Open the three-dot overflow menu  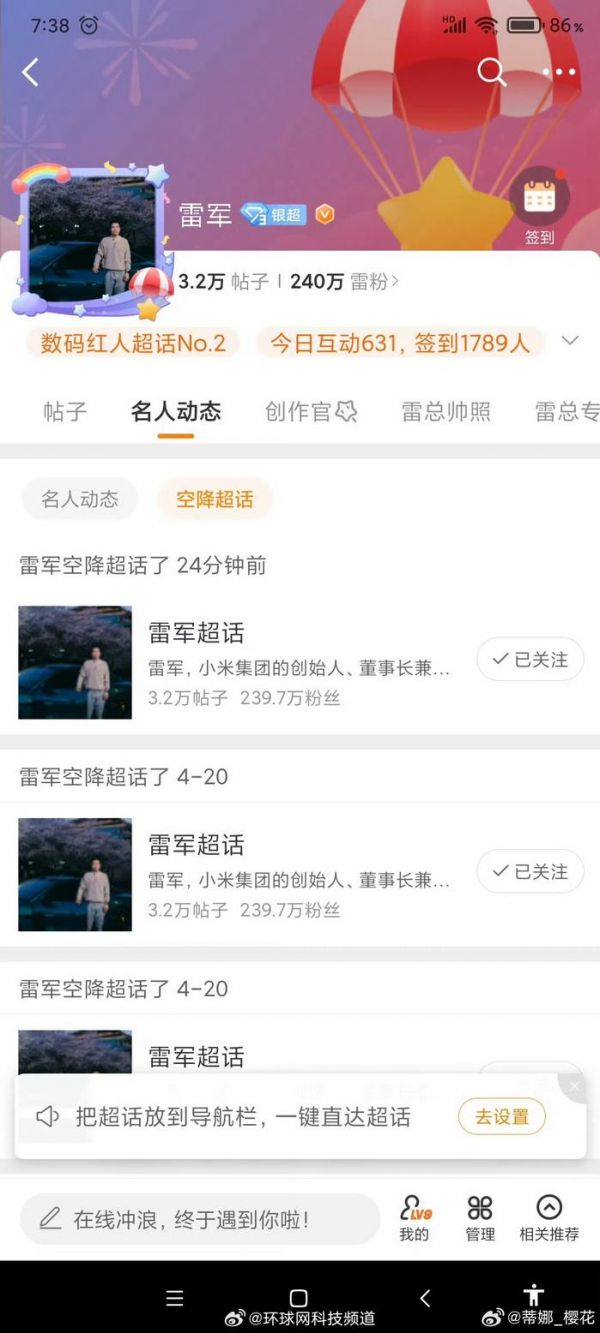[558, 72]
